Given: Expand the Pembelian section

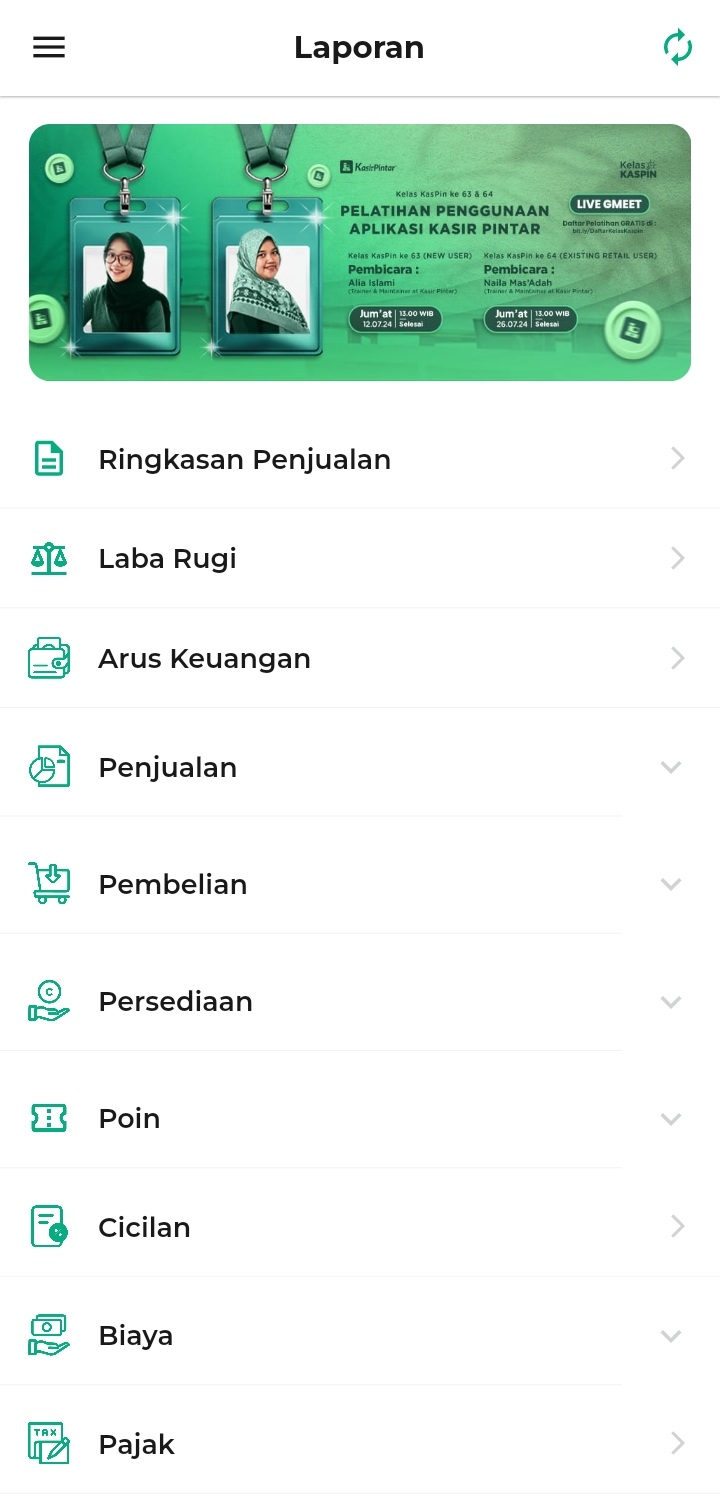Looking at the screenshot, I should 360,884.
